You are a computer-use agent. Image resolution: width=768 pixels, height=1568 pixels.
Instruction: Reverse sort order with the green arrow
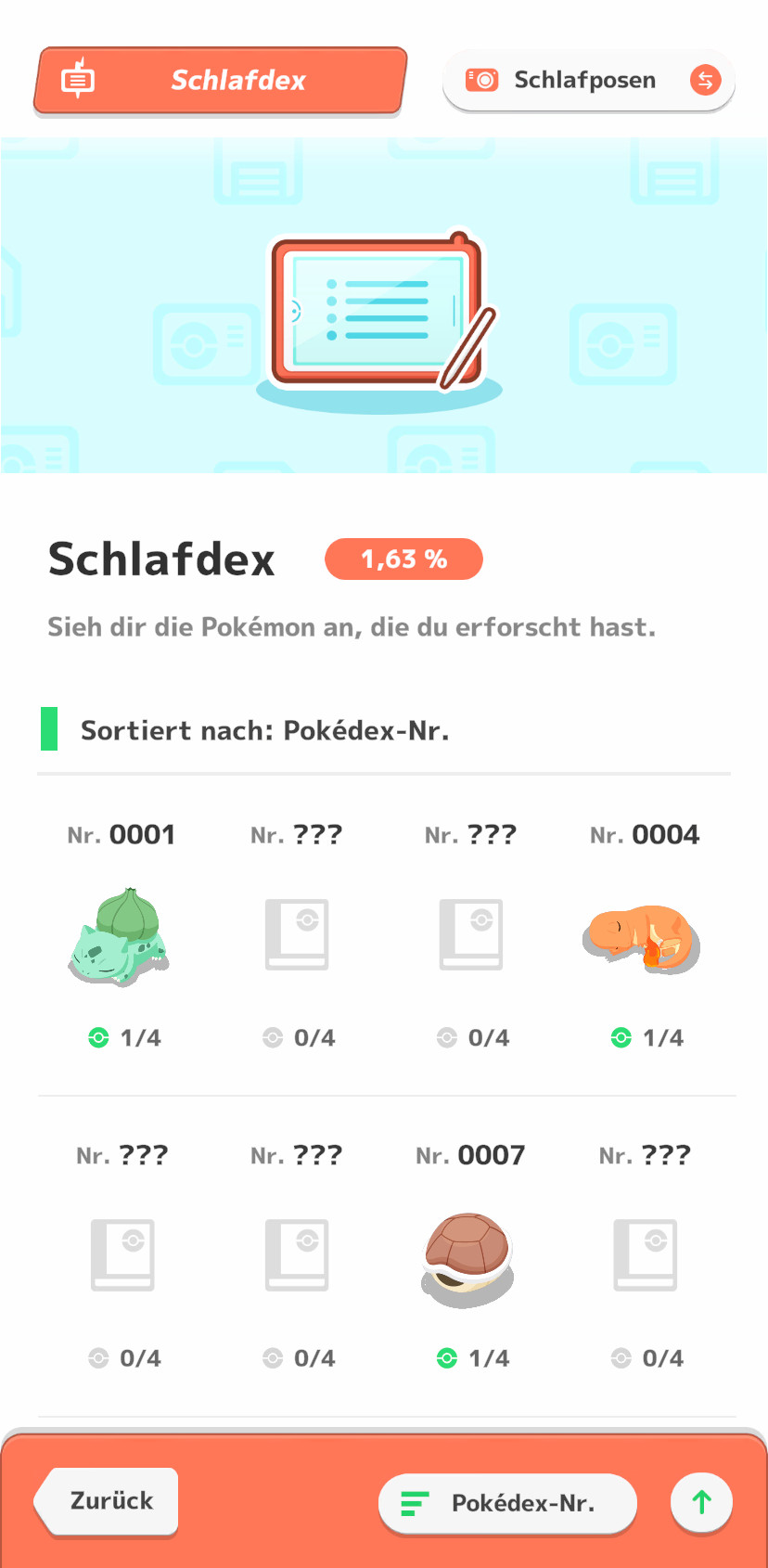coord(701,1502)
